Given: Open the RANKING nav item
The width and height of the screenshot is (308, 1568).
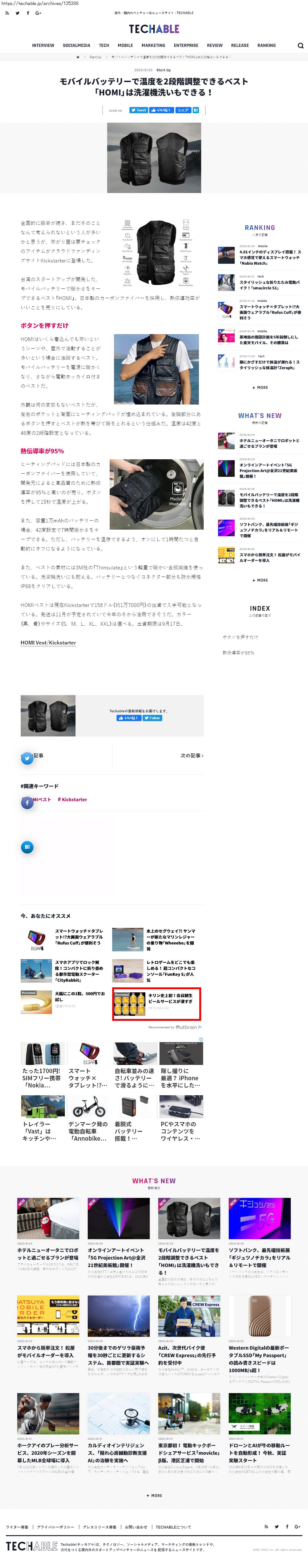Looking at the screenshot, I should point(266,46).
